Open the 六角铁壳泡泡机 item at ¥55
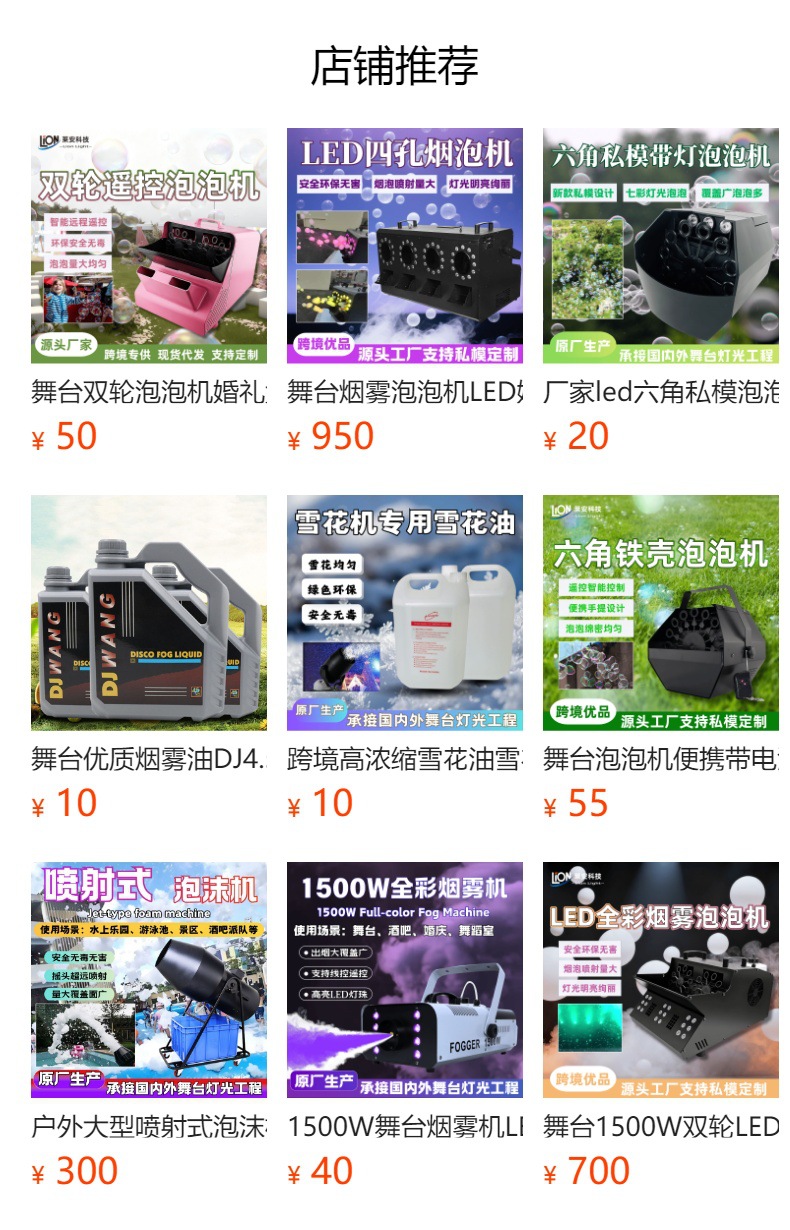 point(660,613)
